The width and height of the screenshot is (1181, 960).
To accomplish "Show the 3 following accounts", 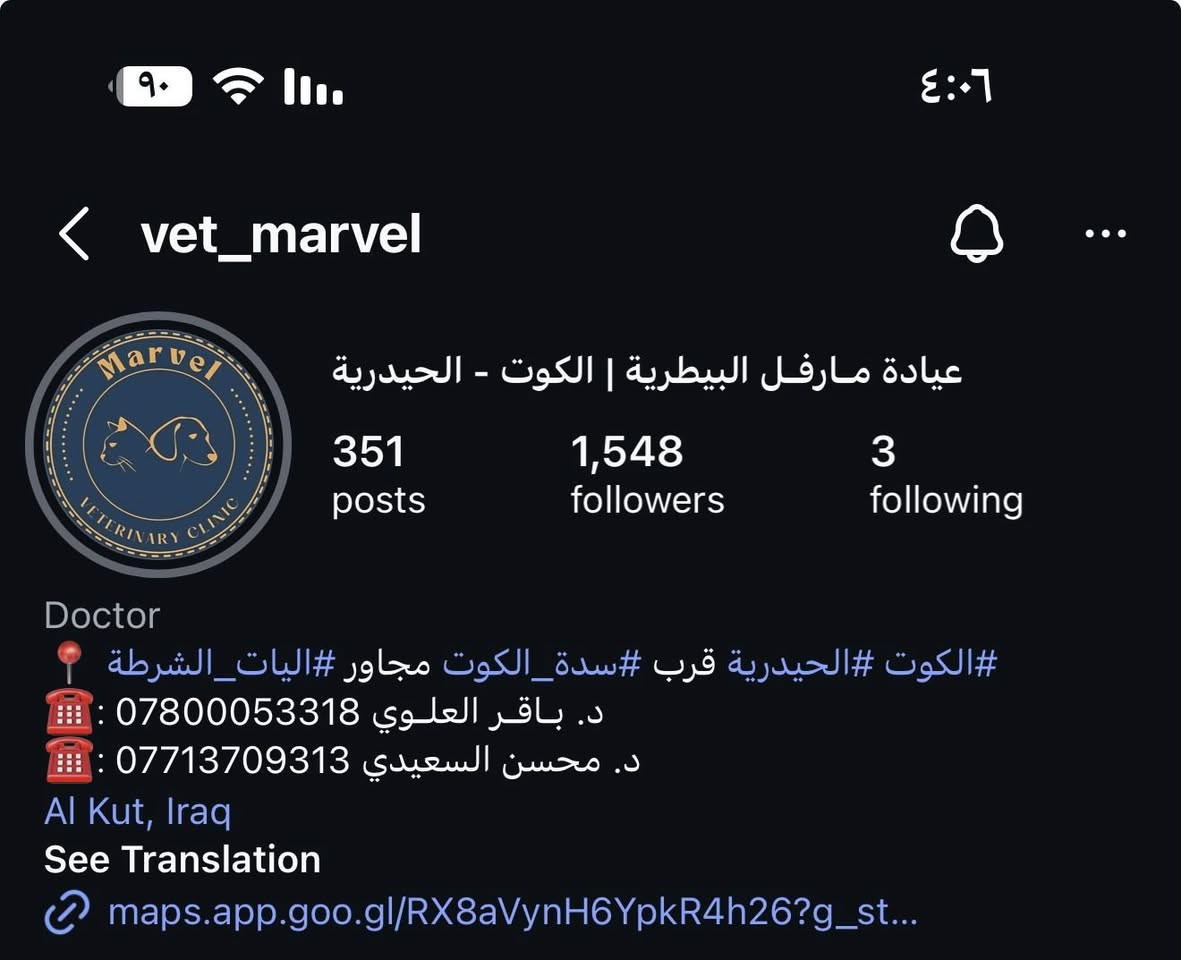I will tap(945, 474).
